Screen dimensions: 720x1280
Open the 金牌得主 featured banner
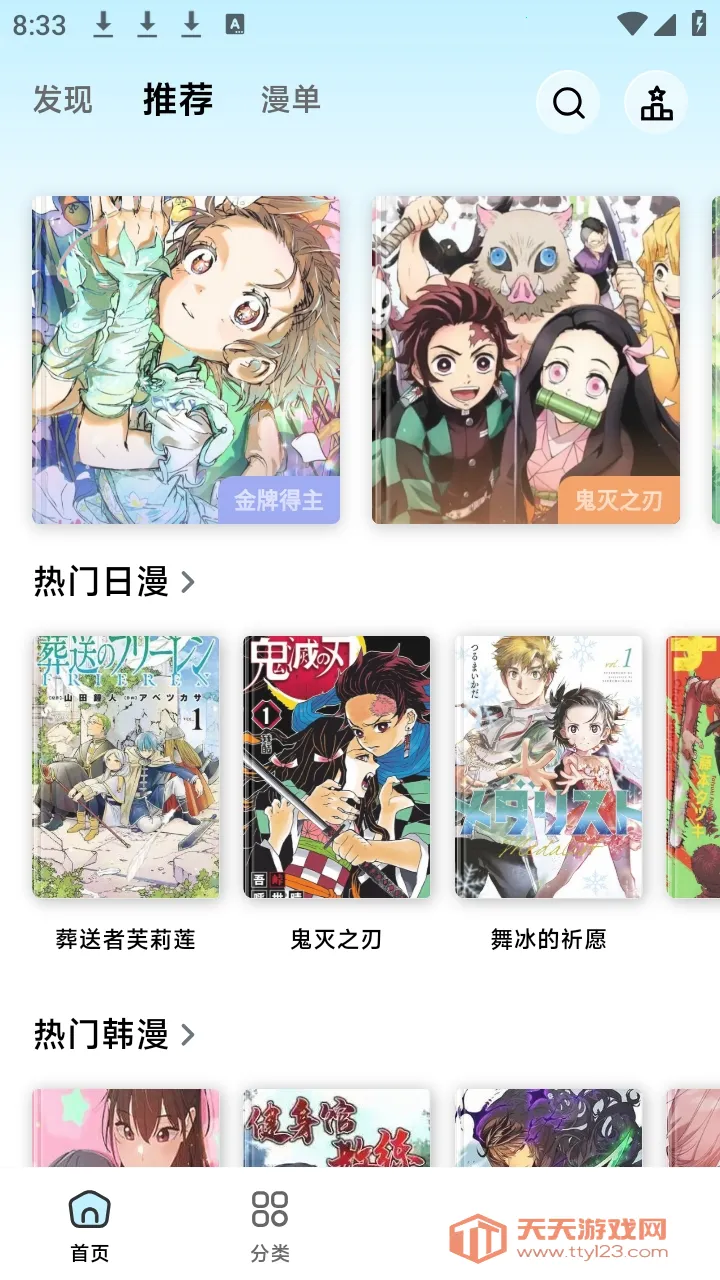pos(186,360)
